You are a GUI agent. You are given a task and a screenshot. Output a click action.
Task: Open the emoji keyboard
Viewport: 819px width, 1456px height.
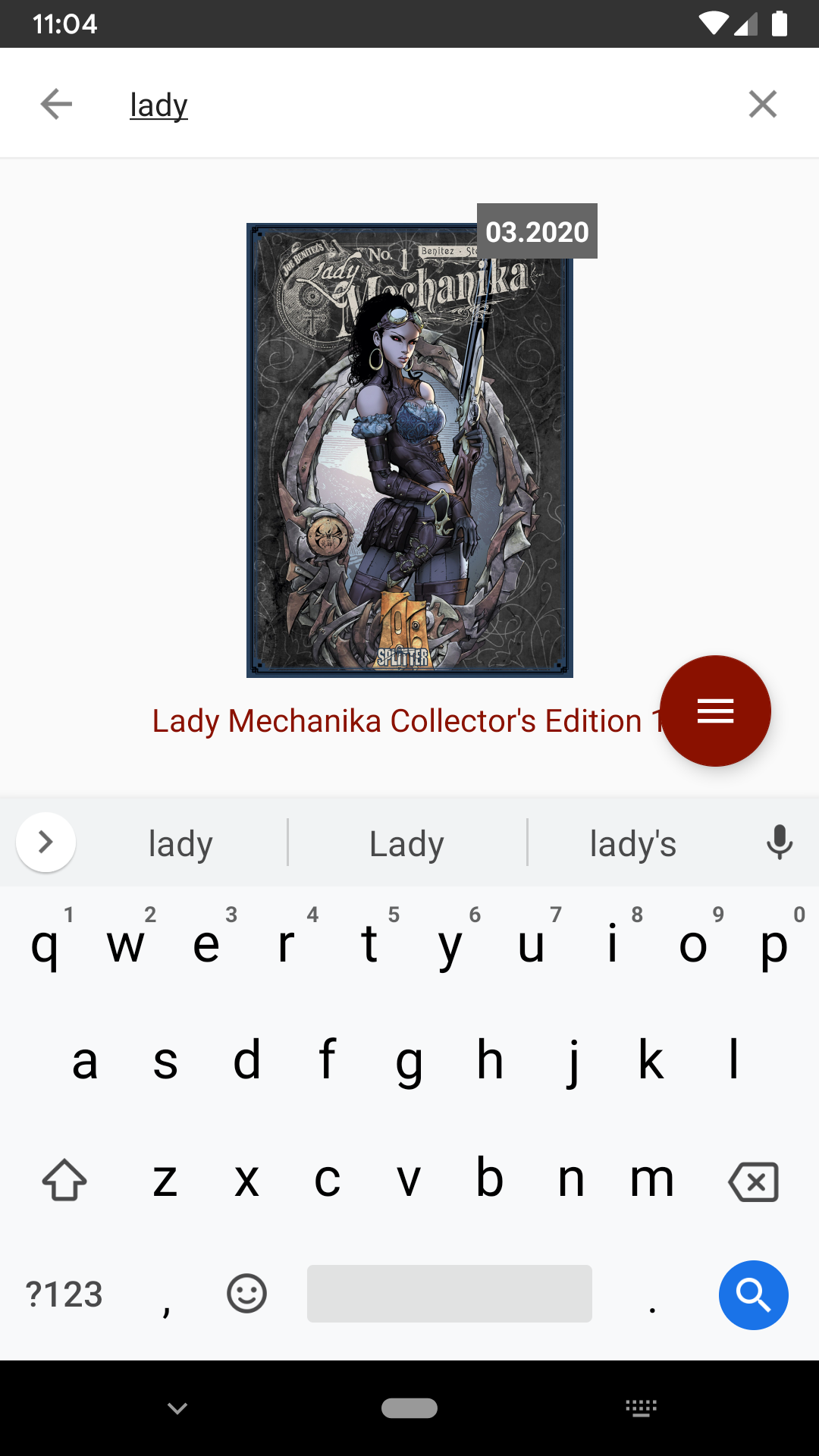246,1294
